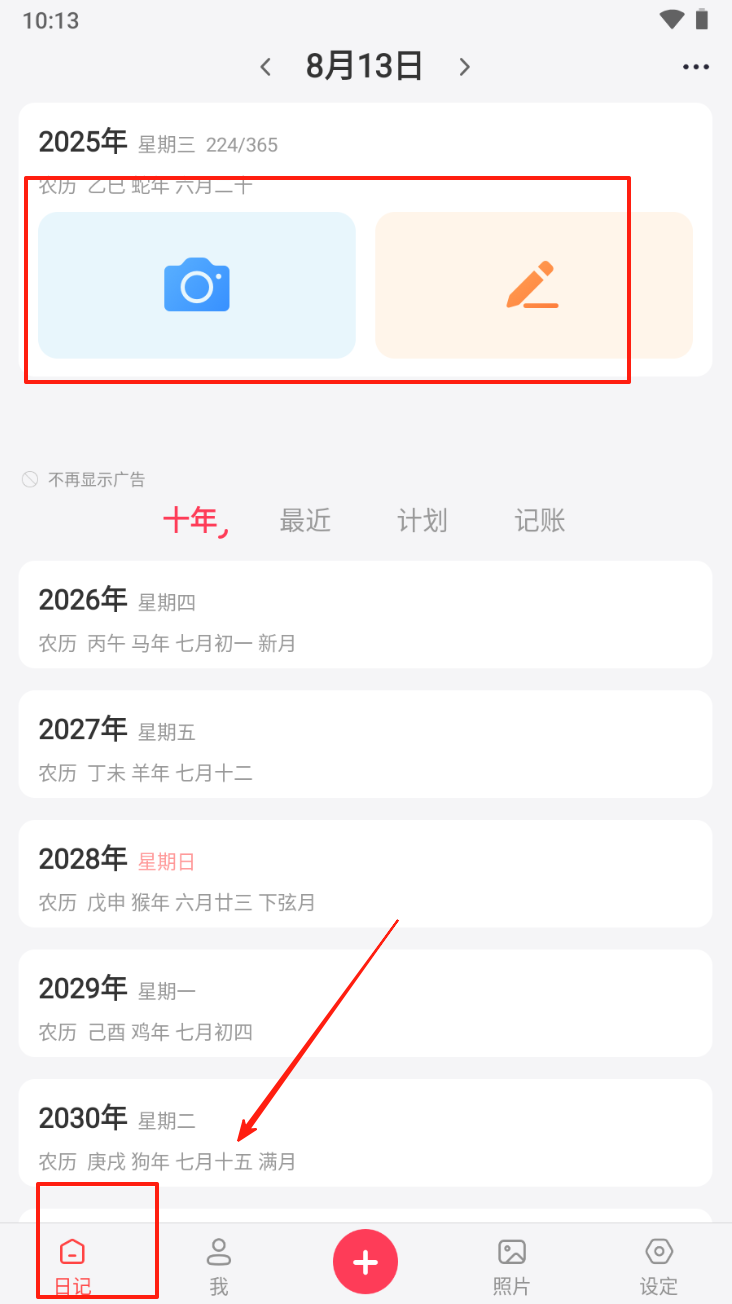Create a new entry with the plus button
Image resolution: width=732 pixels, height=1304 pixels.
click(365, 1262)
